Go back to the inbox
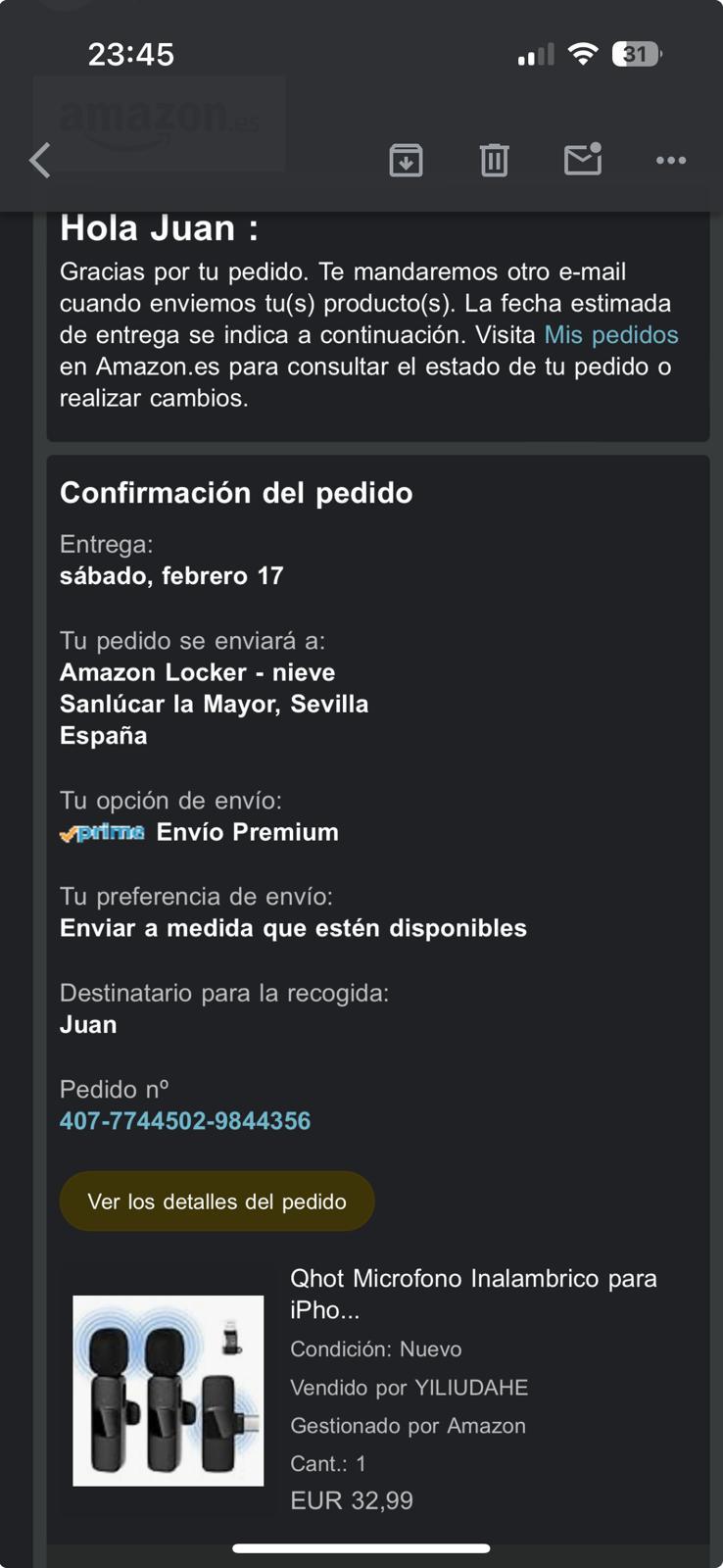The width and height of the screenshot is (723, 1568). pyautogui.click(x=40, y=160)
